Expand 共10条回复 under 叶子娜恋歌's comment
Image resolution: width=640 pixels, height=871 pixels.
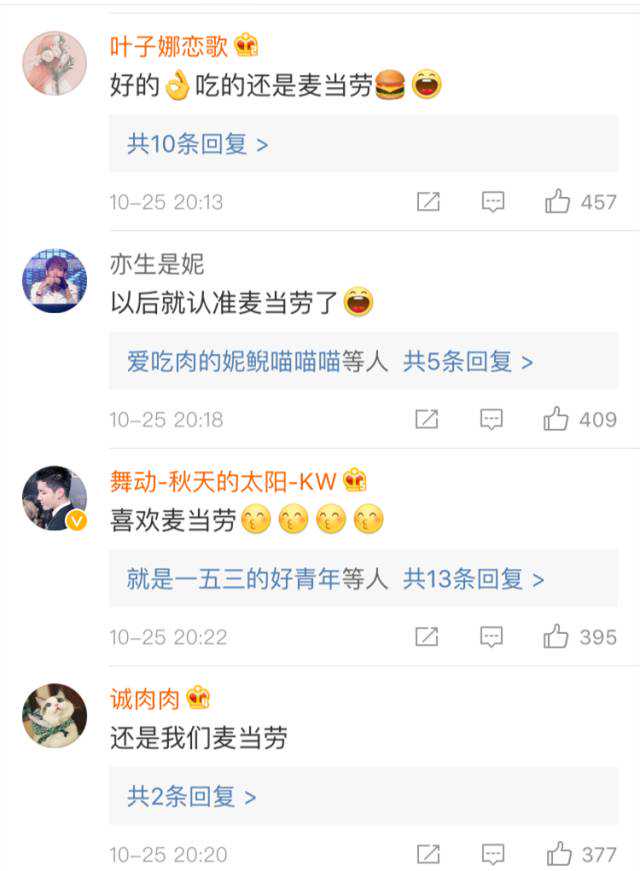[197, 144]
